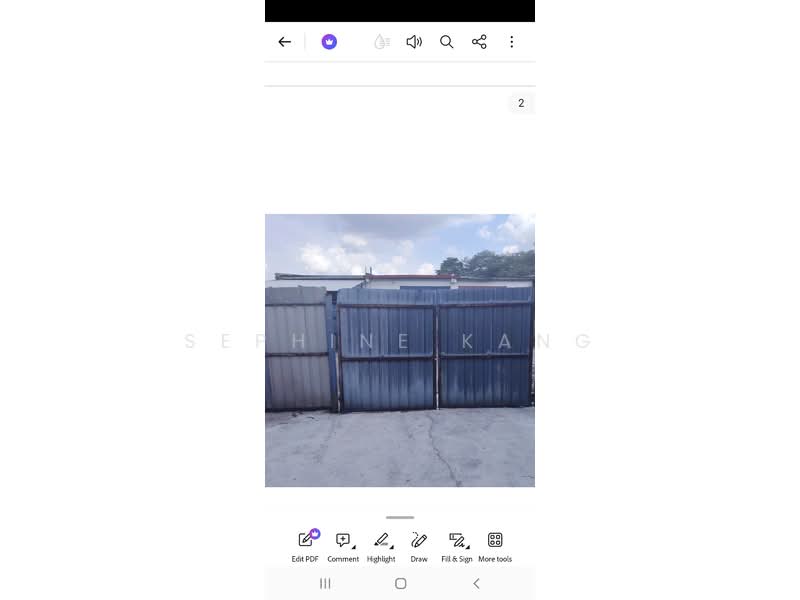Select the Comment tool
The width and height of the screenshot is (800, 600).
pos(343,545)
